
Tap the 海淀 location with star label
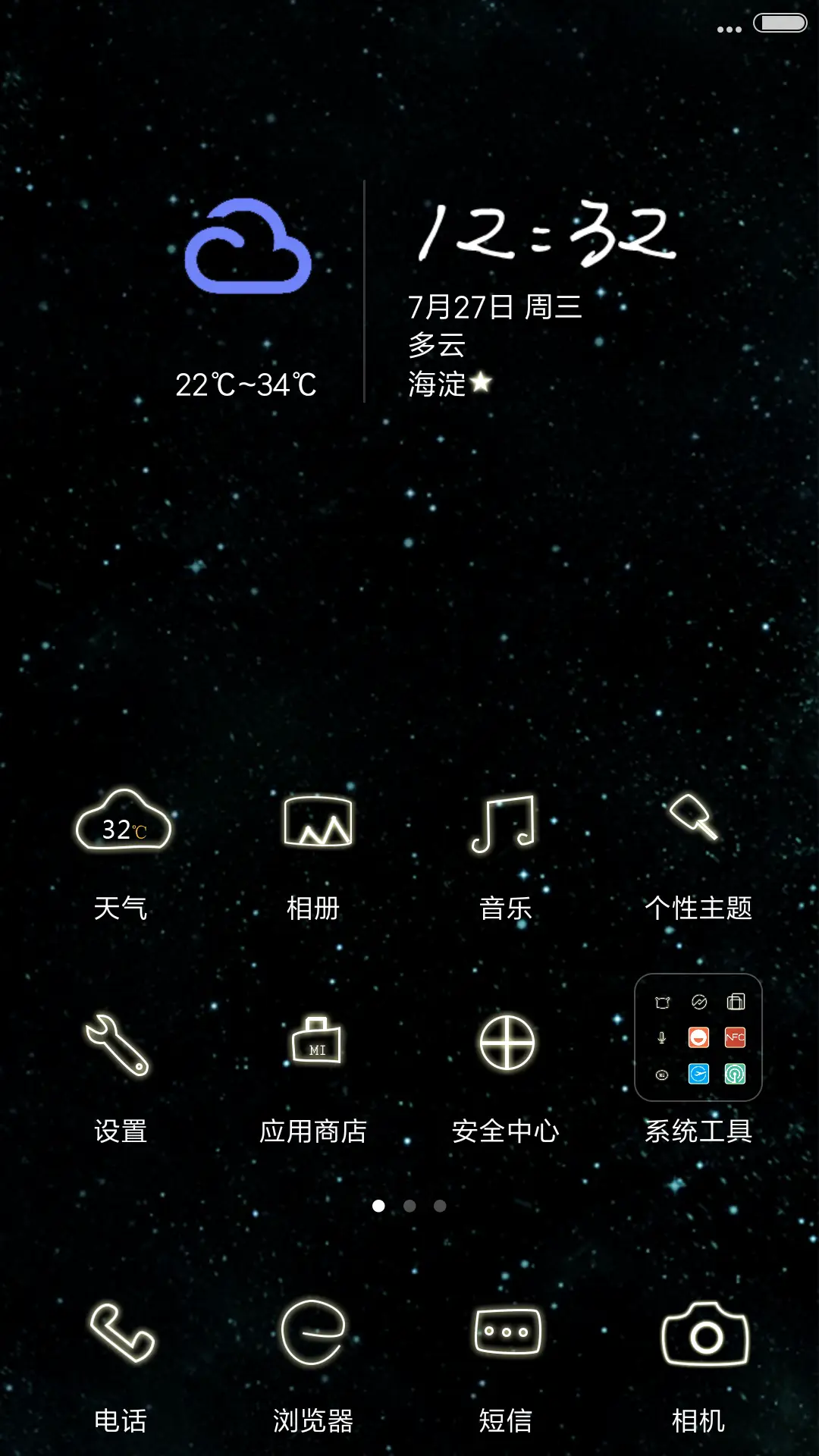click(x=447, y=385)
